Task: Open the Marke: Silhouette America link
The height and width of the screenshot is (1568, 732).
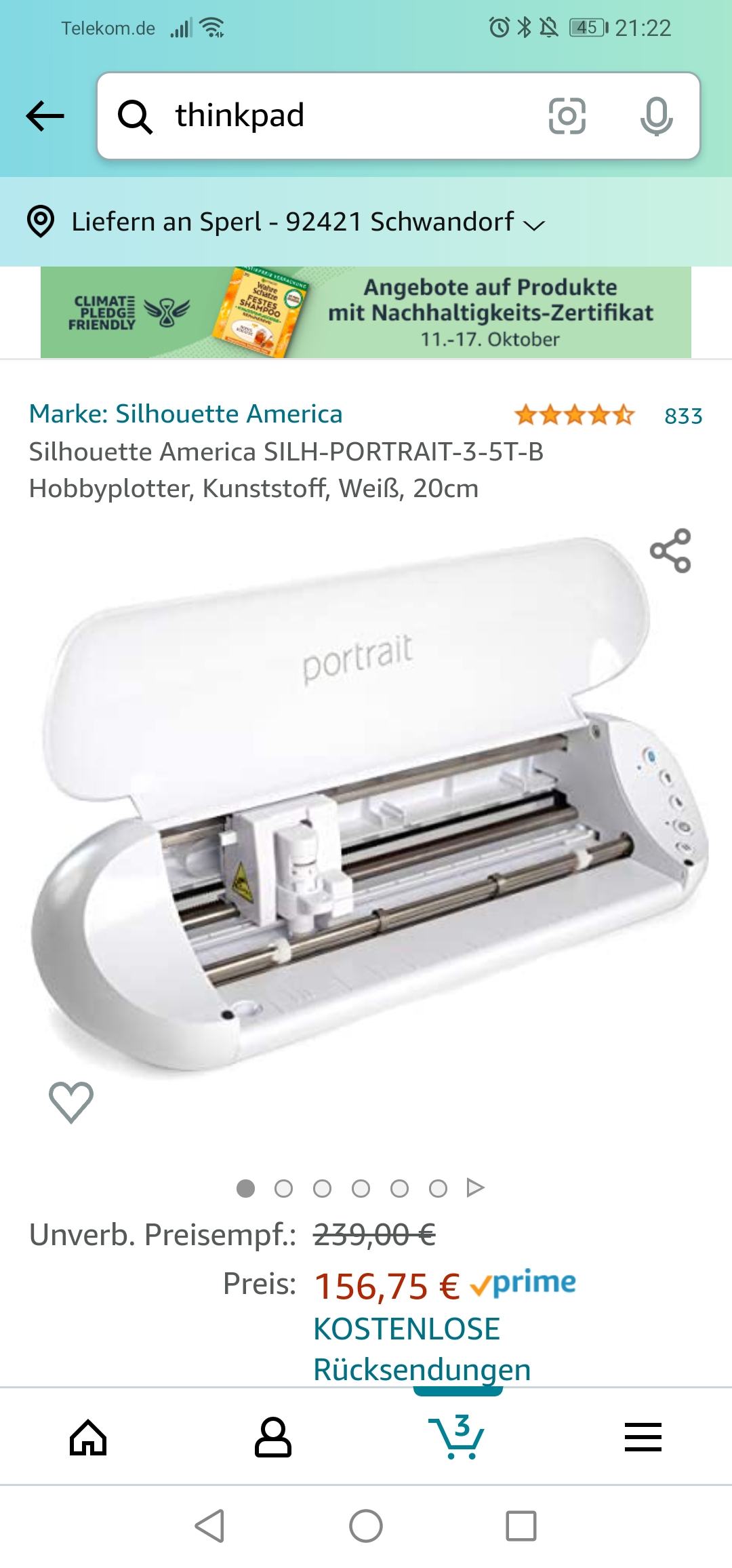Action: pyautogui.click(x=186, y=414)
